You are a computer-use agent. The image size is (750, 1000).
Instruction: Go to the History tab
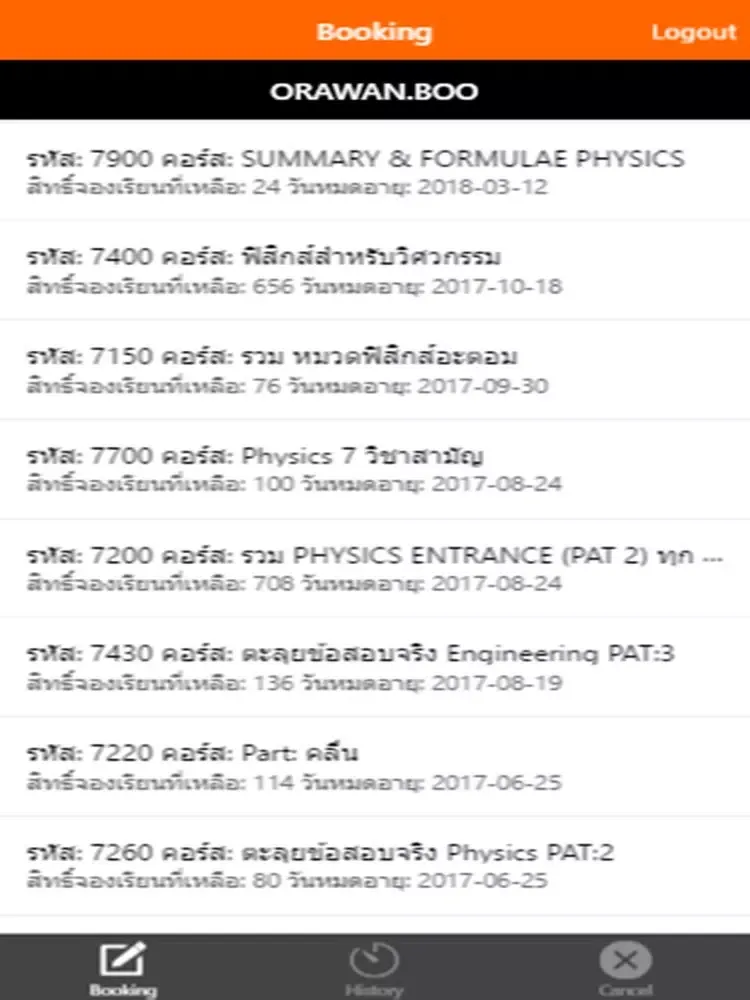click(x=374, y=968)
